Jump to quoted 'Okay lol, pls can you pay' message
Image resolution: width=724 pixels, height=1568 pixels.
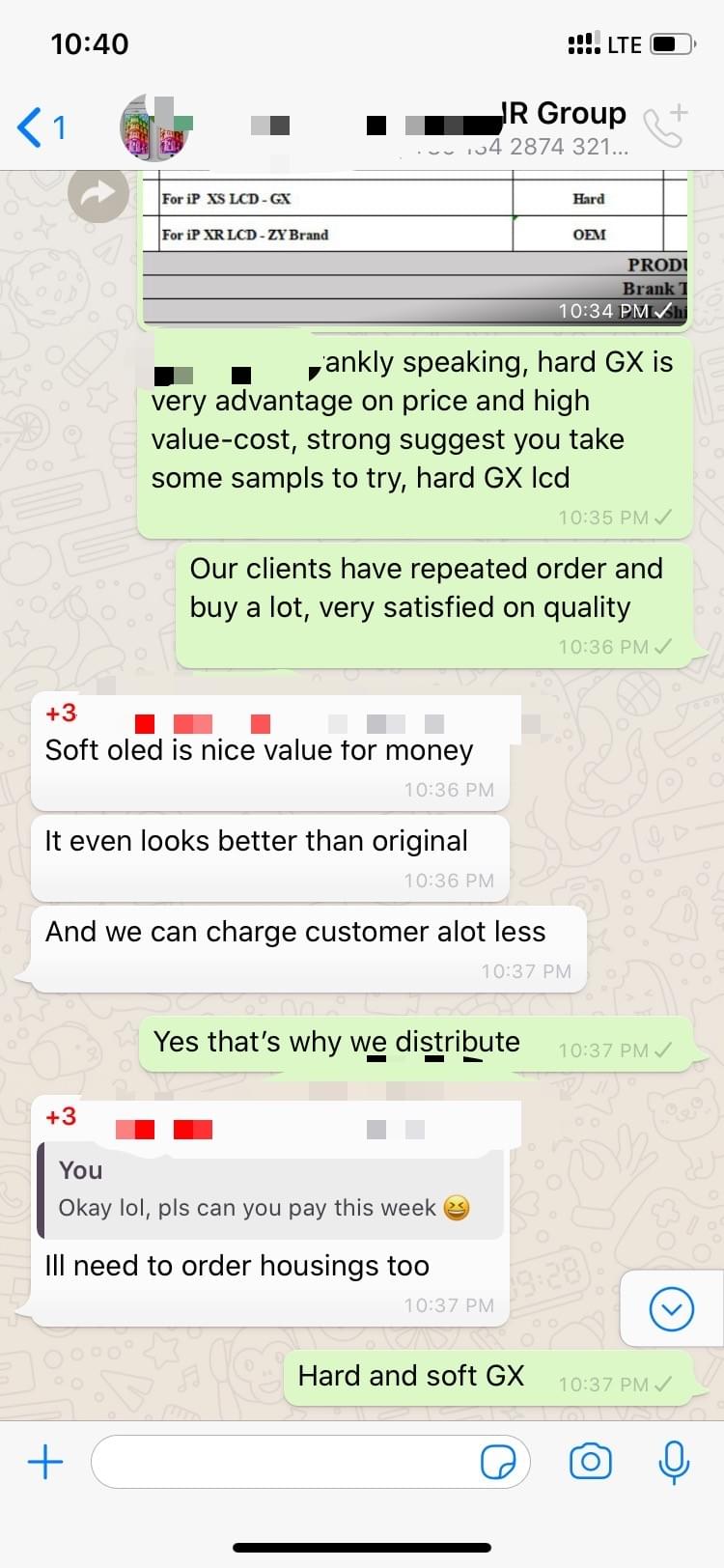pos(270,1190)
